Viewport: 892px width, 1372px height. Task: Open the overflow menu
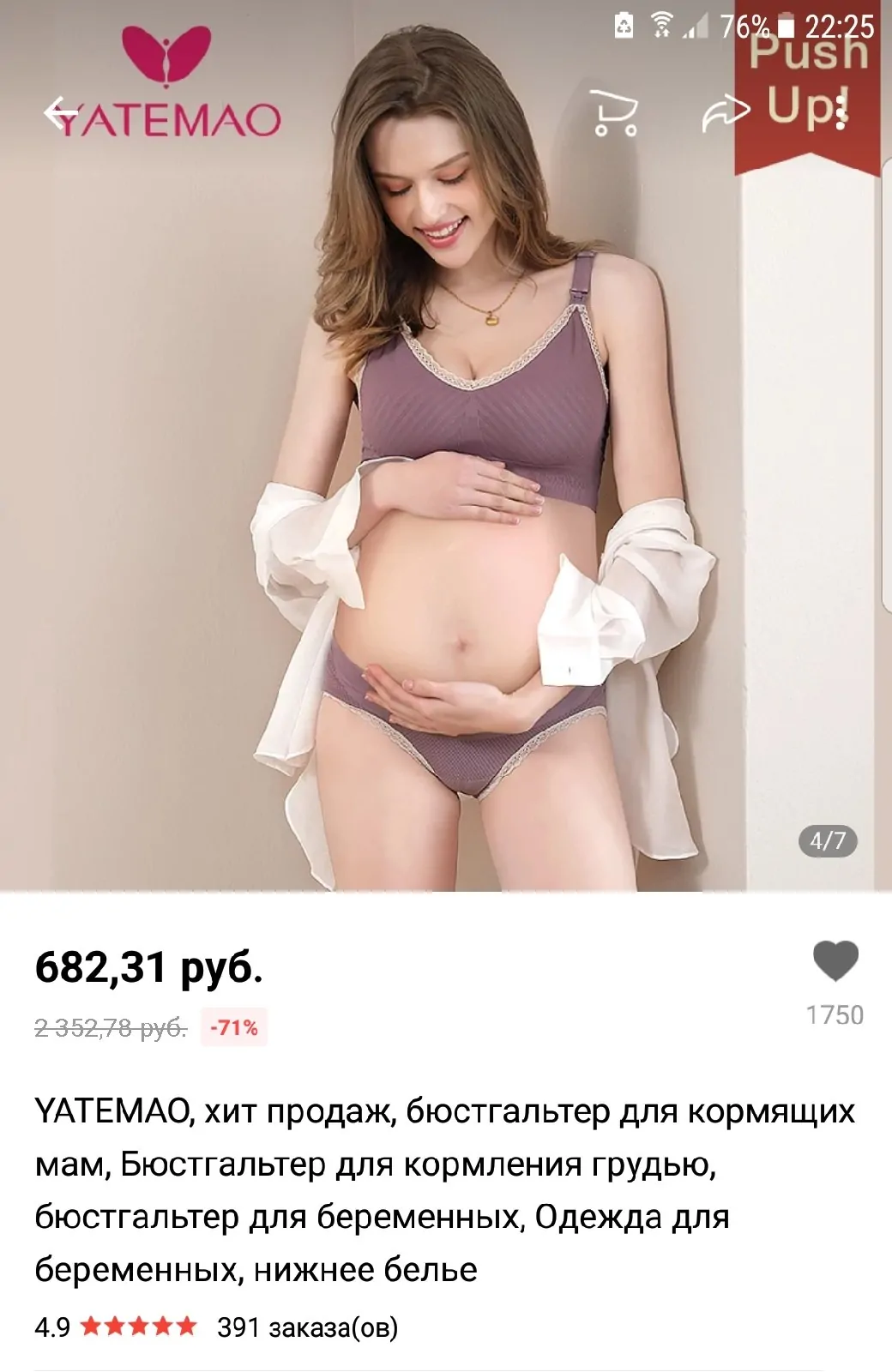tap(841, 110)
